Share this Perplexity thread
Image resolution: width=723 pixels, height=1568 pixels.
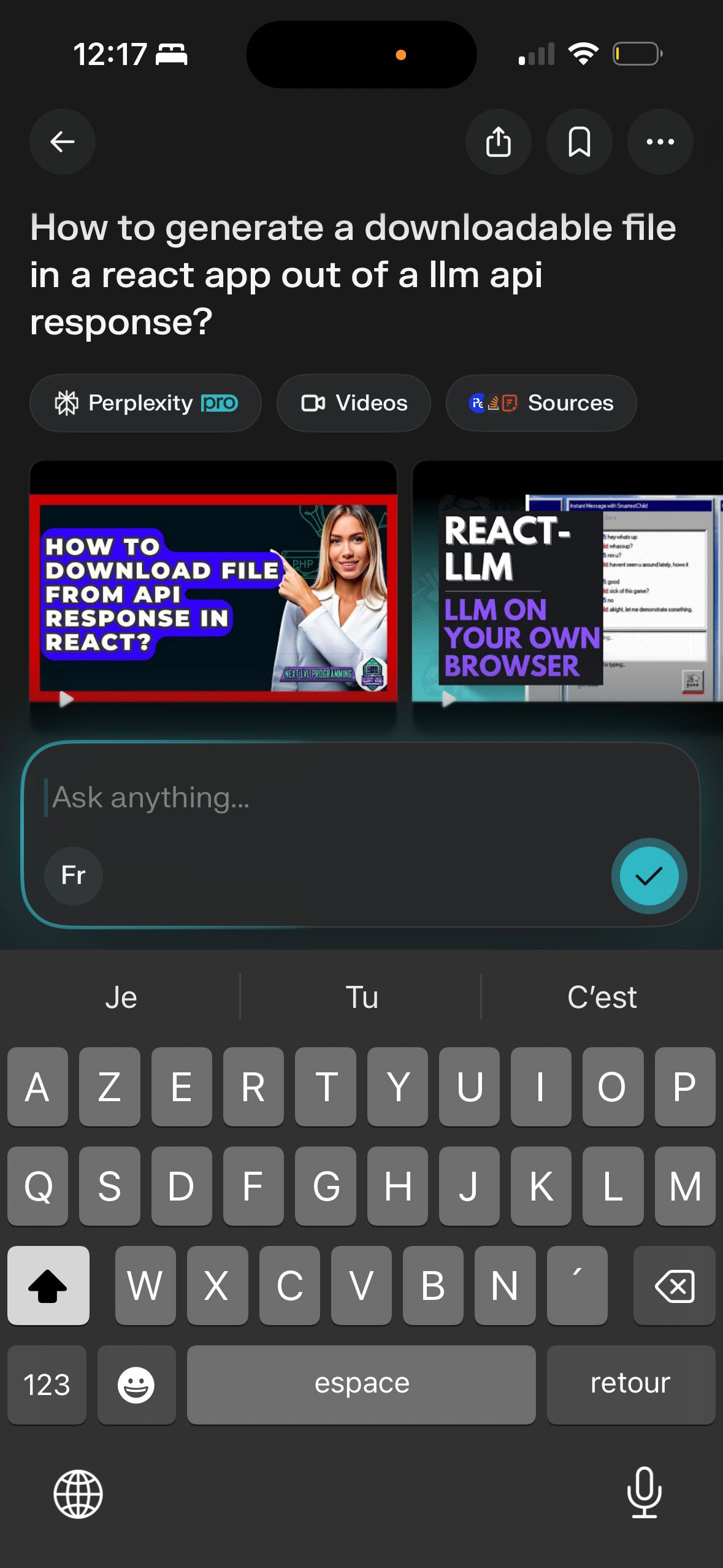(x=499, y=142)
